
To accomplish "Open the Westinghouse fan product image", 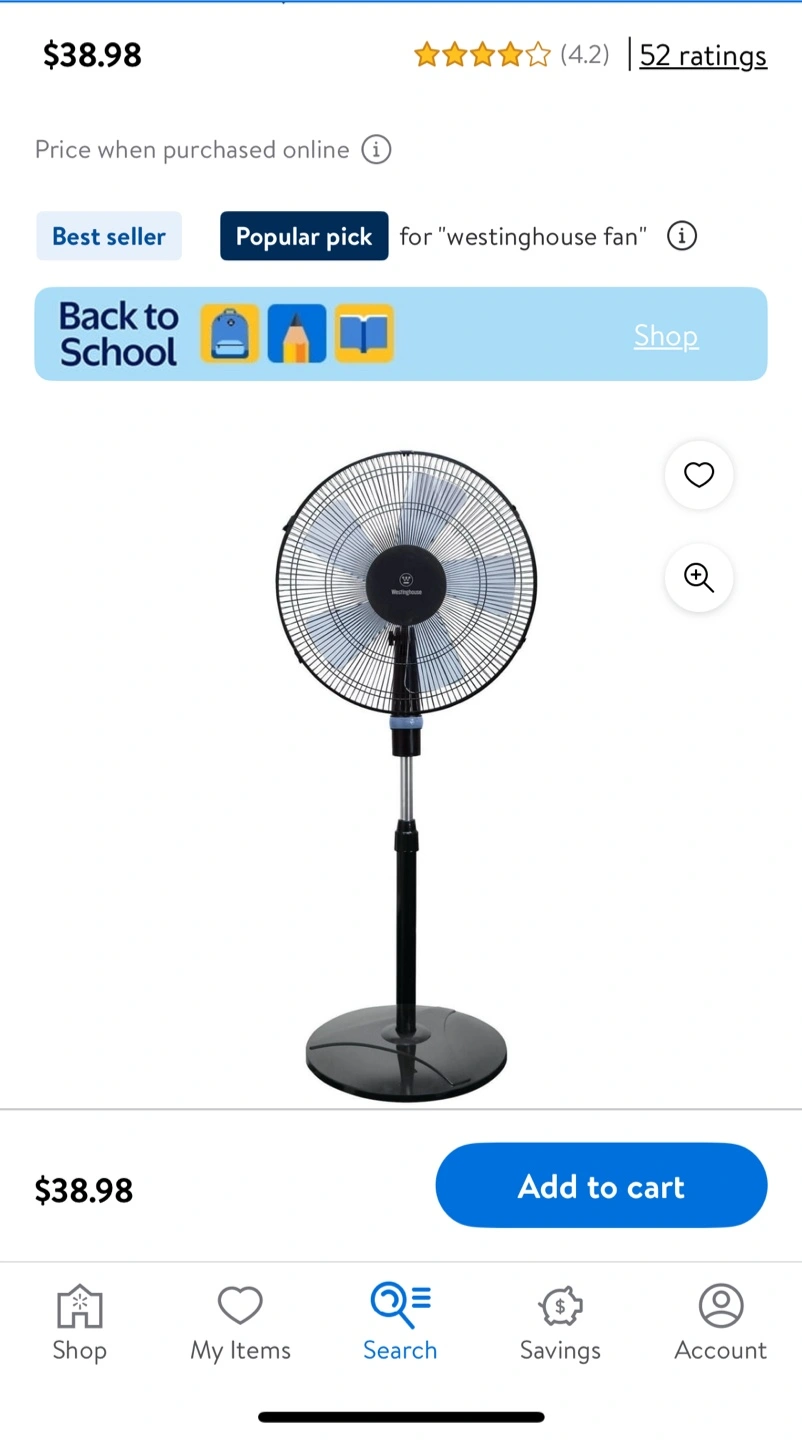I will pyautogui.click(x=406, y=775).
